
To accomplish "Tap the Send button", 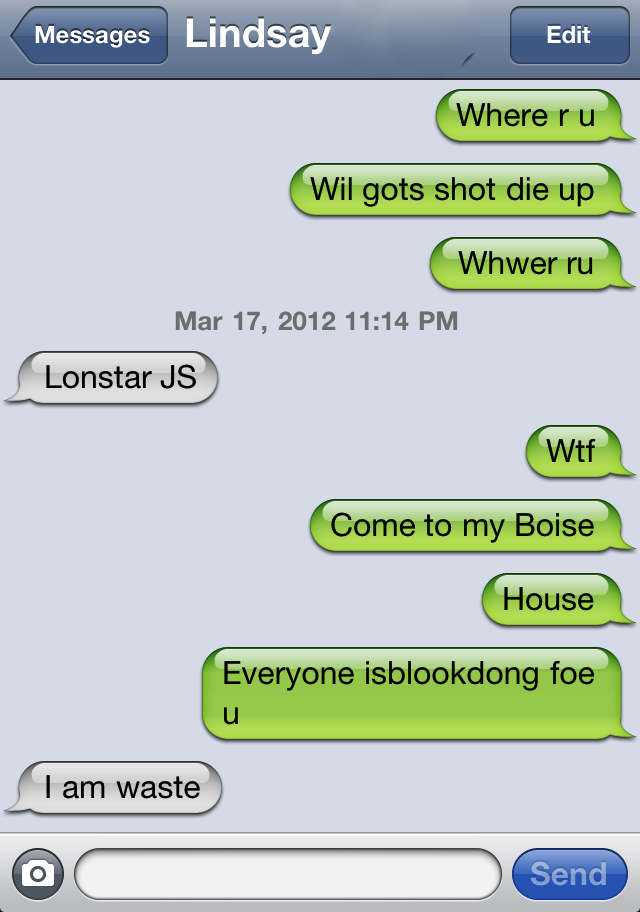I will coord(568,874).
